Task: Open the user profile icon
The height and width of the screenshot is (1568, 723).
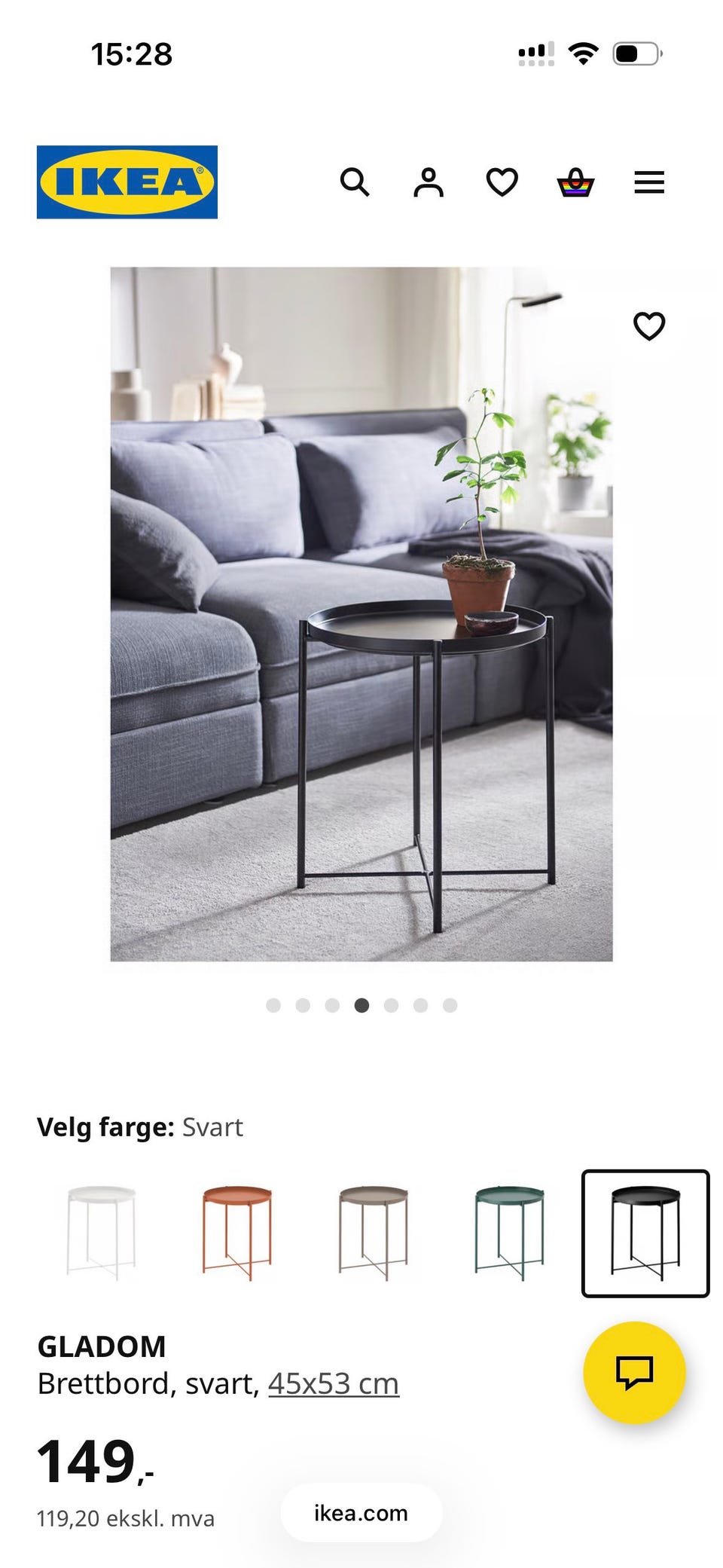Action: (x=428, y=182)
